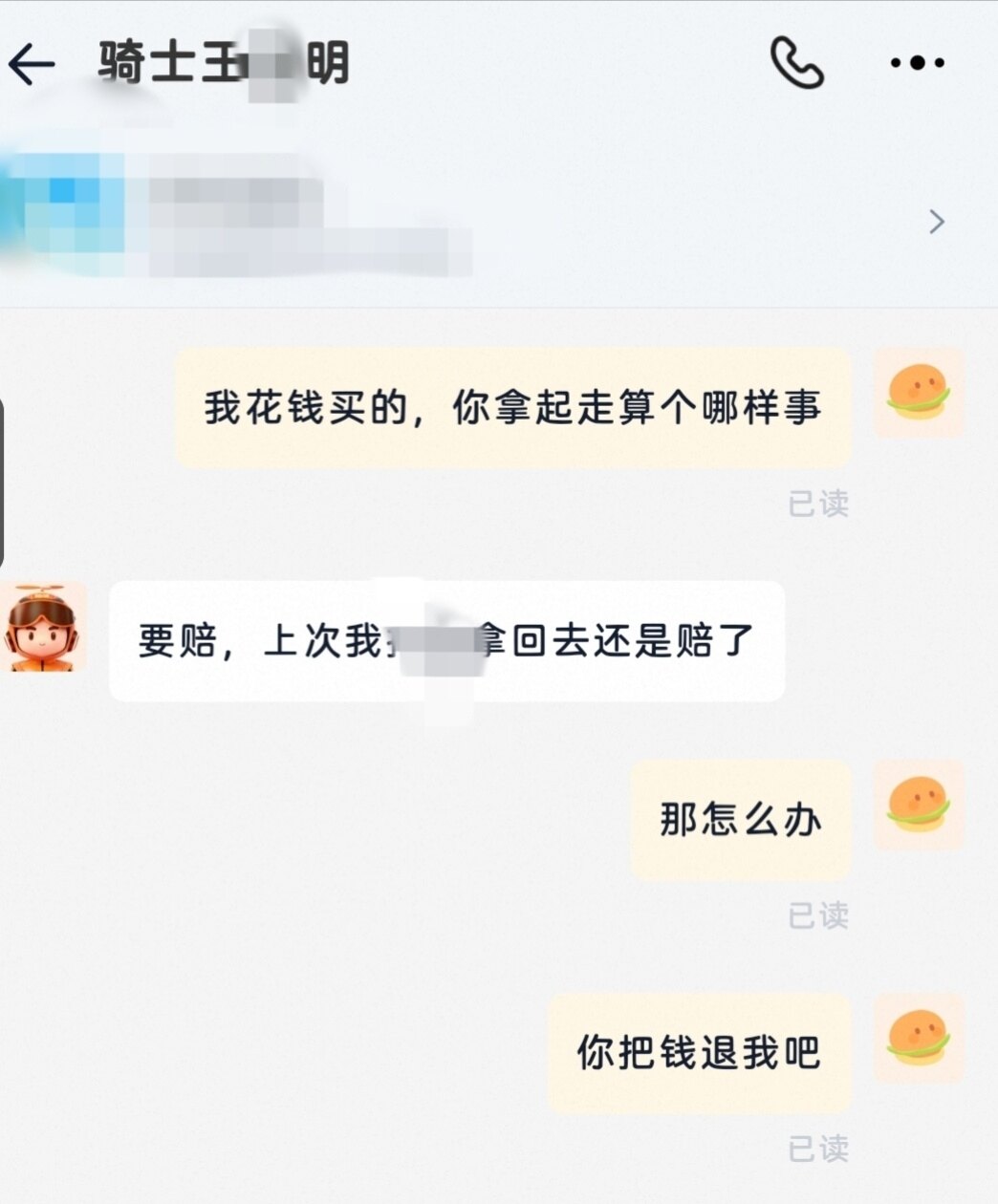Tap the rider's avatar
The width and height of the screenshot is (998, 1204).
click(44, 627)
